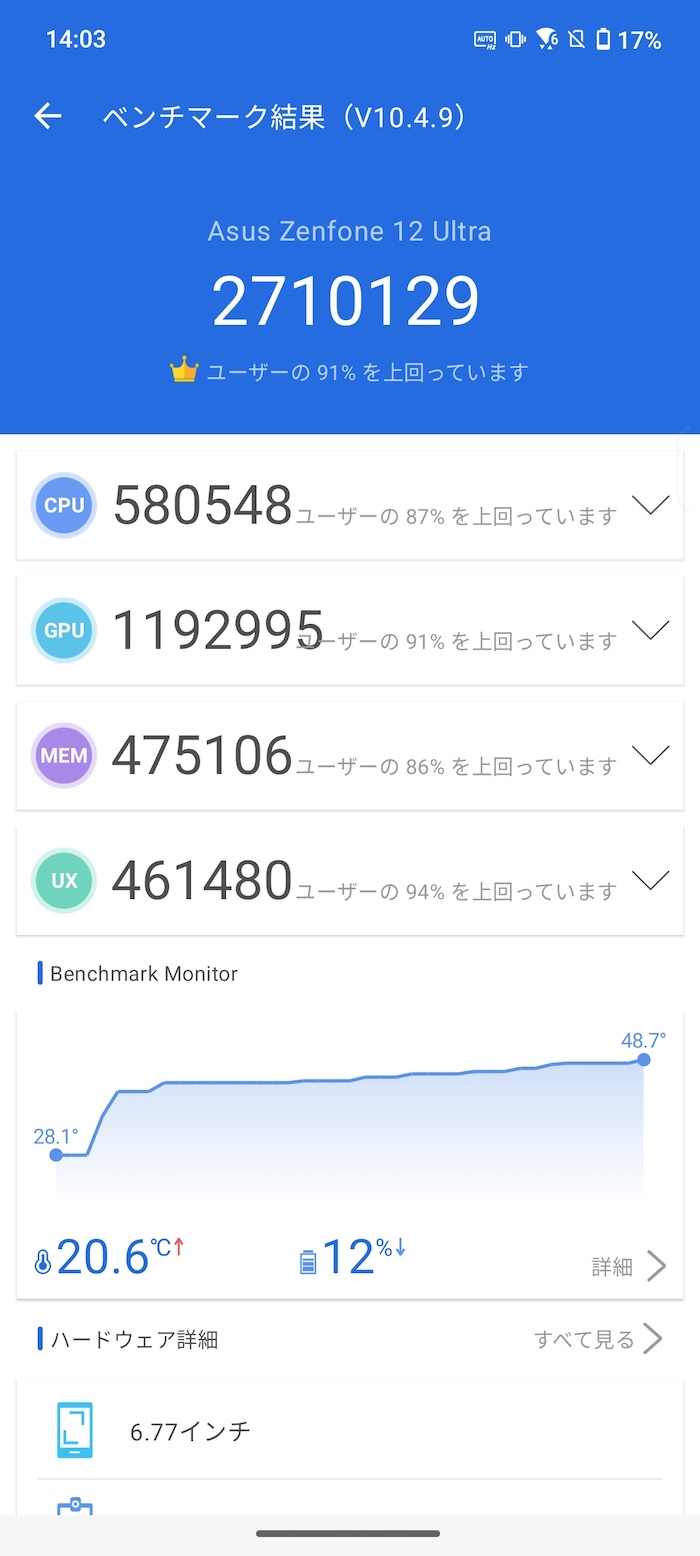
Task: Go back using the top-left arrow
Action: pyautogui.click(x=48, y=117)
